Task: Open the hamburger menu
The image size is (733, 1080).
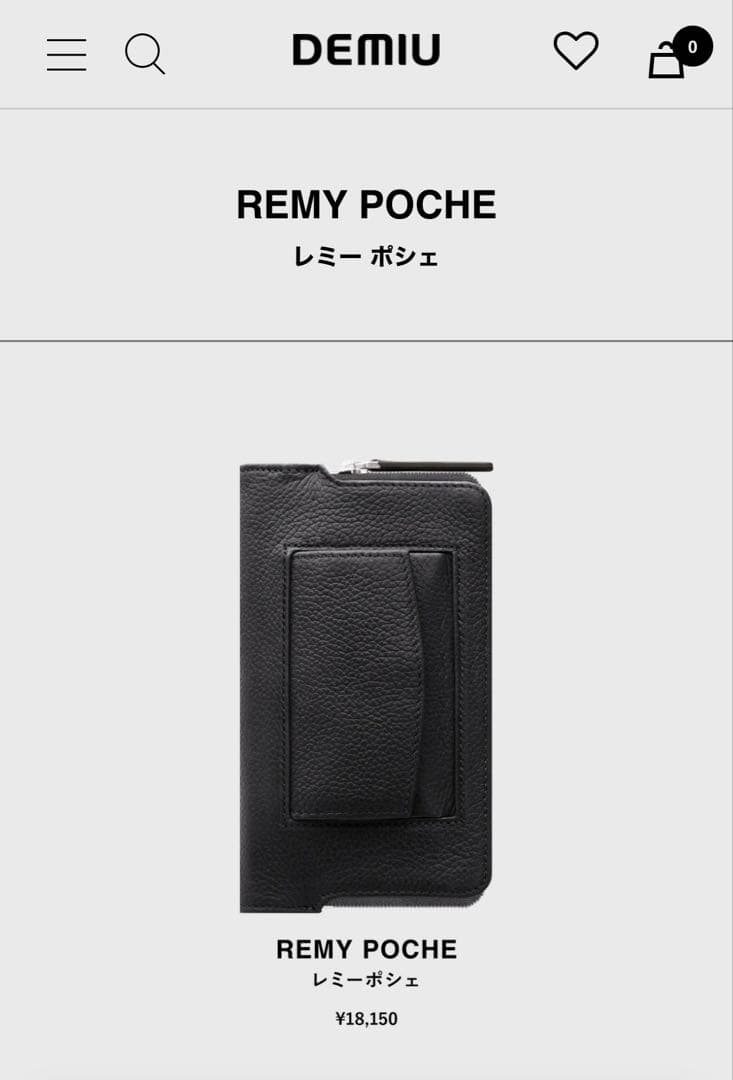Action: click(x=66, y=54)
